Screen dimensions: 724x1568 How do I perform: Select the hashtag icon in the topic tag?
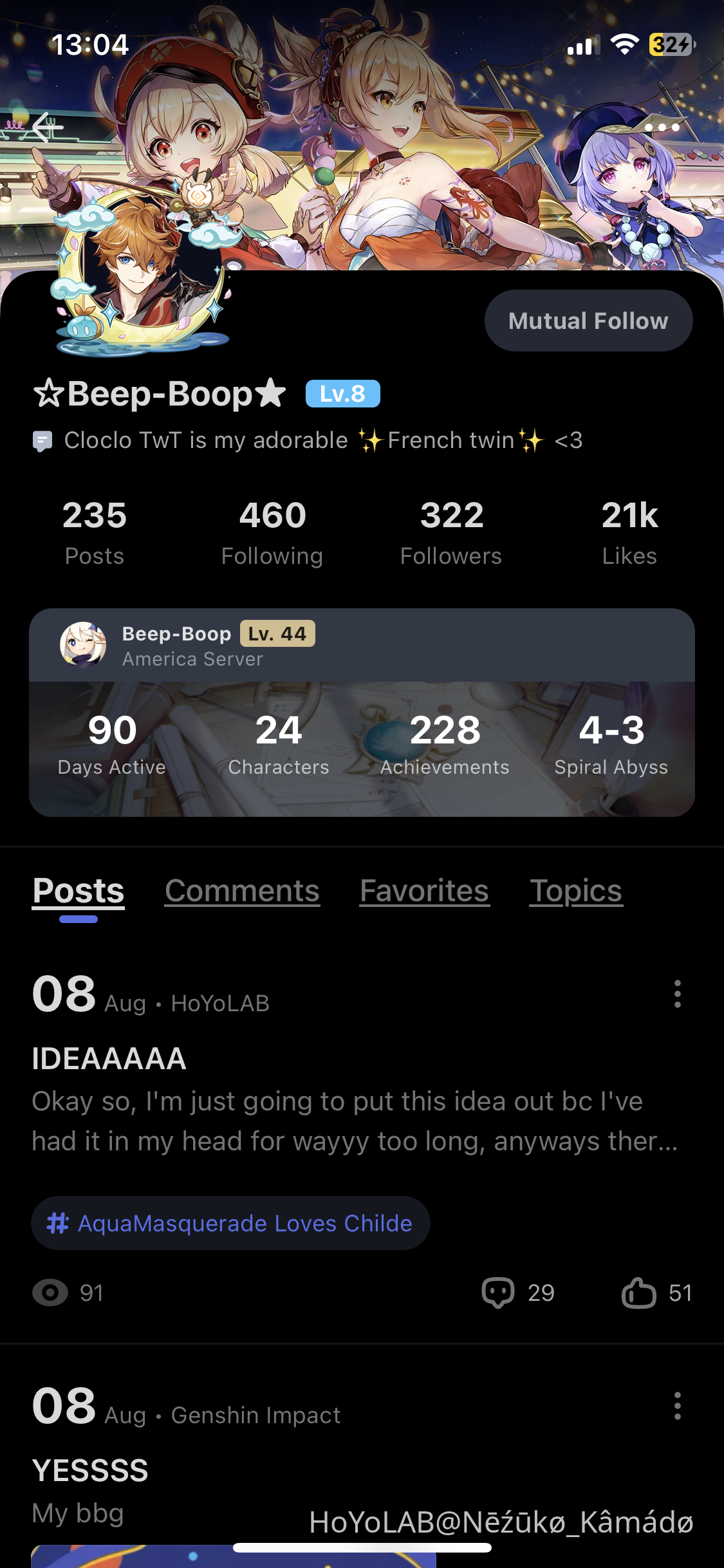point(59,1222)
